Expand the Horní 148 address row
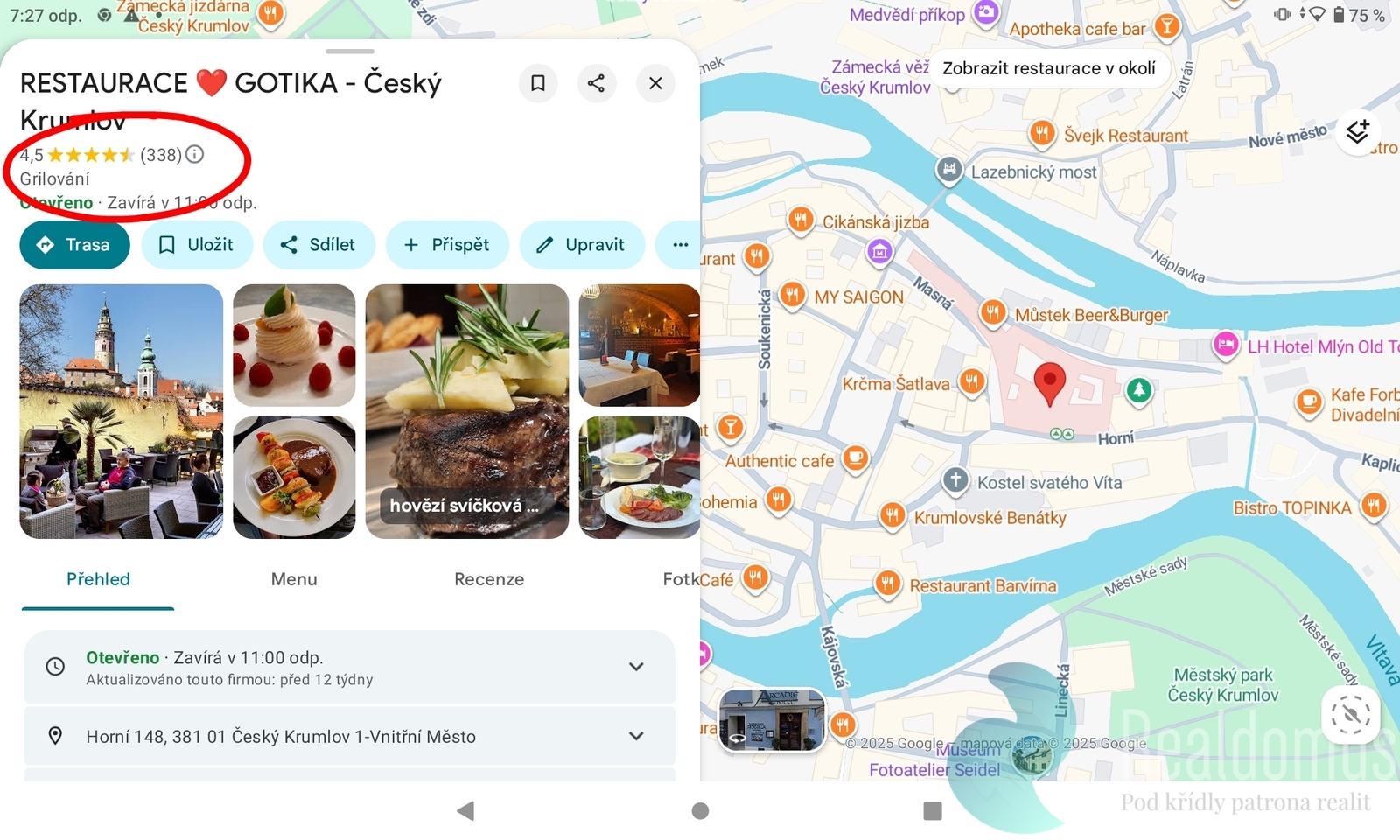 pos(636,737)
